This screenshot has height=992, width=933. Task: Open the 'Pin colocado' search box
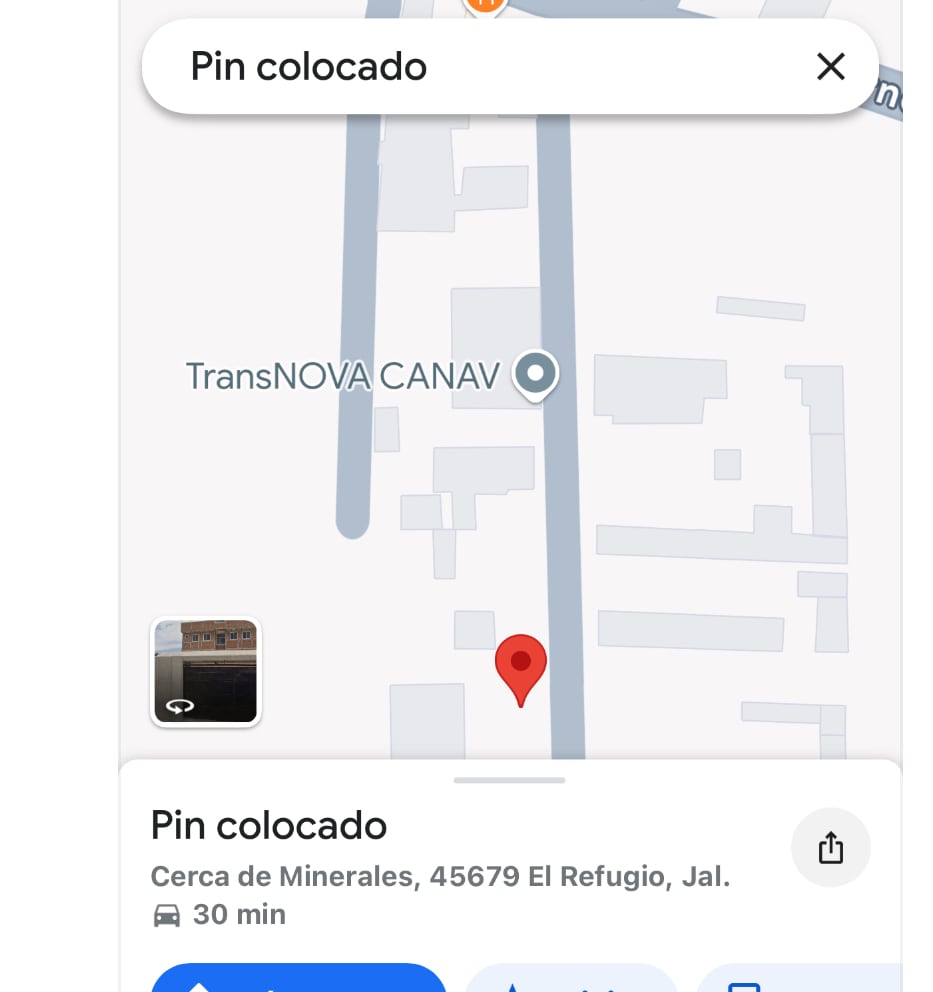(450, 67)
